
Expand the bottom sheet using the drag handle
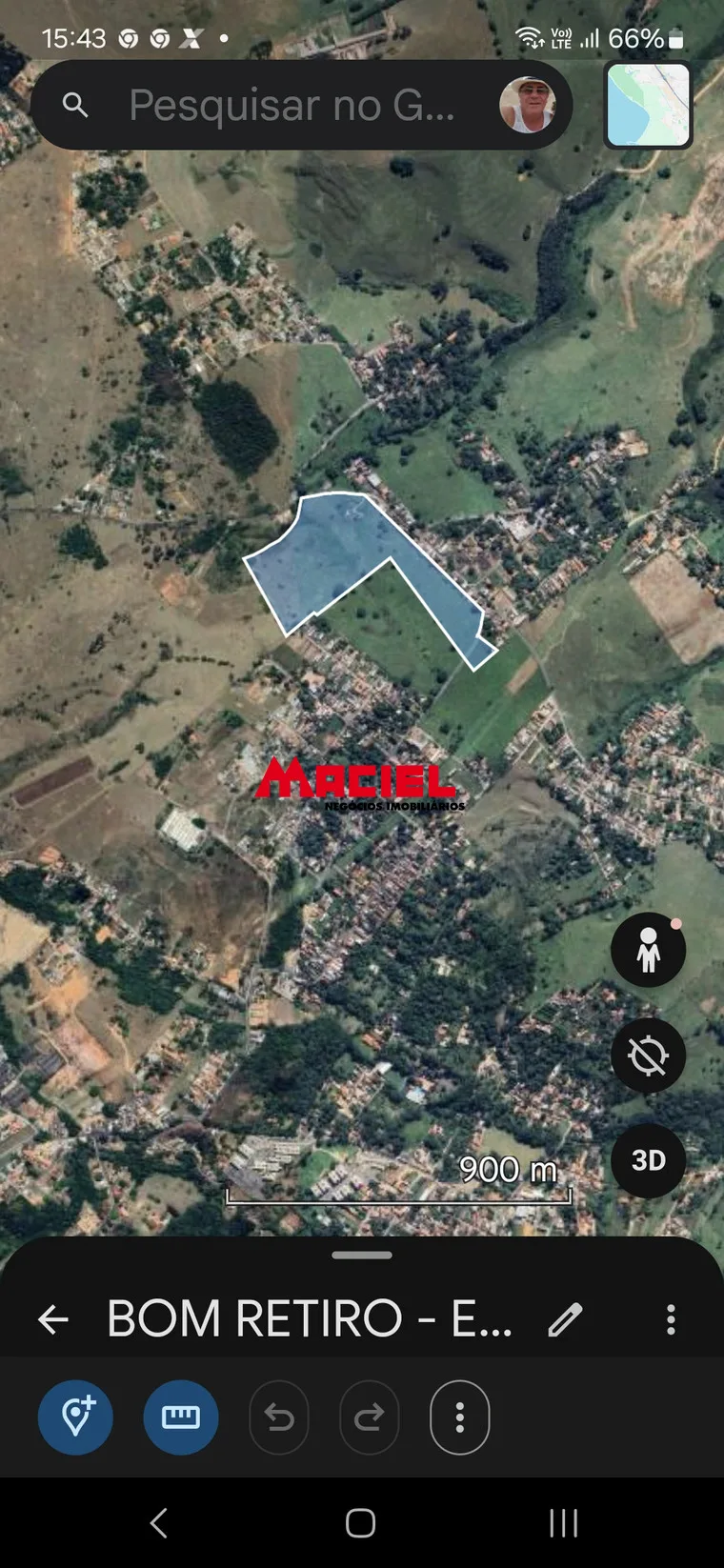click(x=361, y=1255)
